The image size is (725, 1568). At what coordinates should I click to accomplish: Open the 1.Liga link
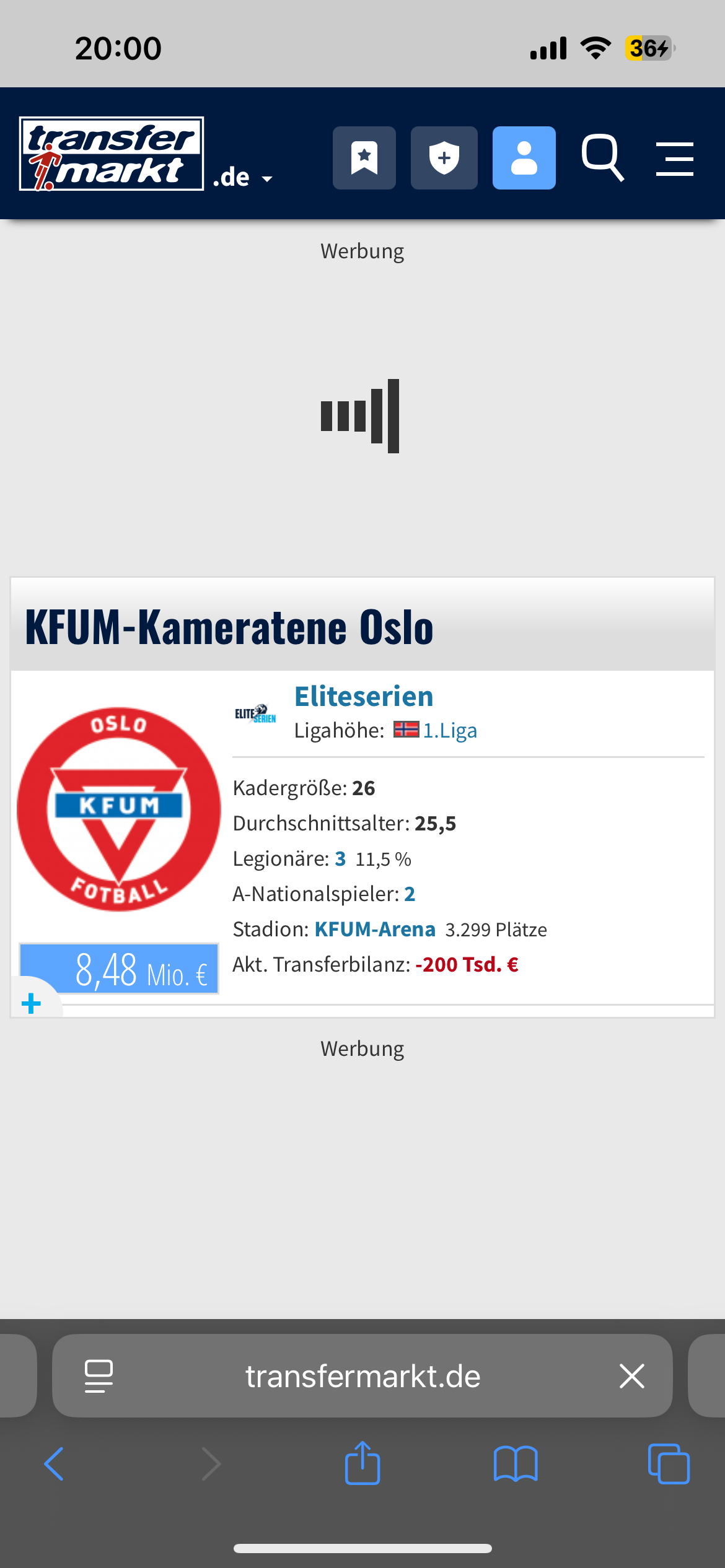click(450, 731)
